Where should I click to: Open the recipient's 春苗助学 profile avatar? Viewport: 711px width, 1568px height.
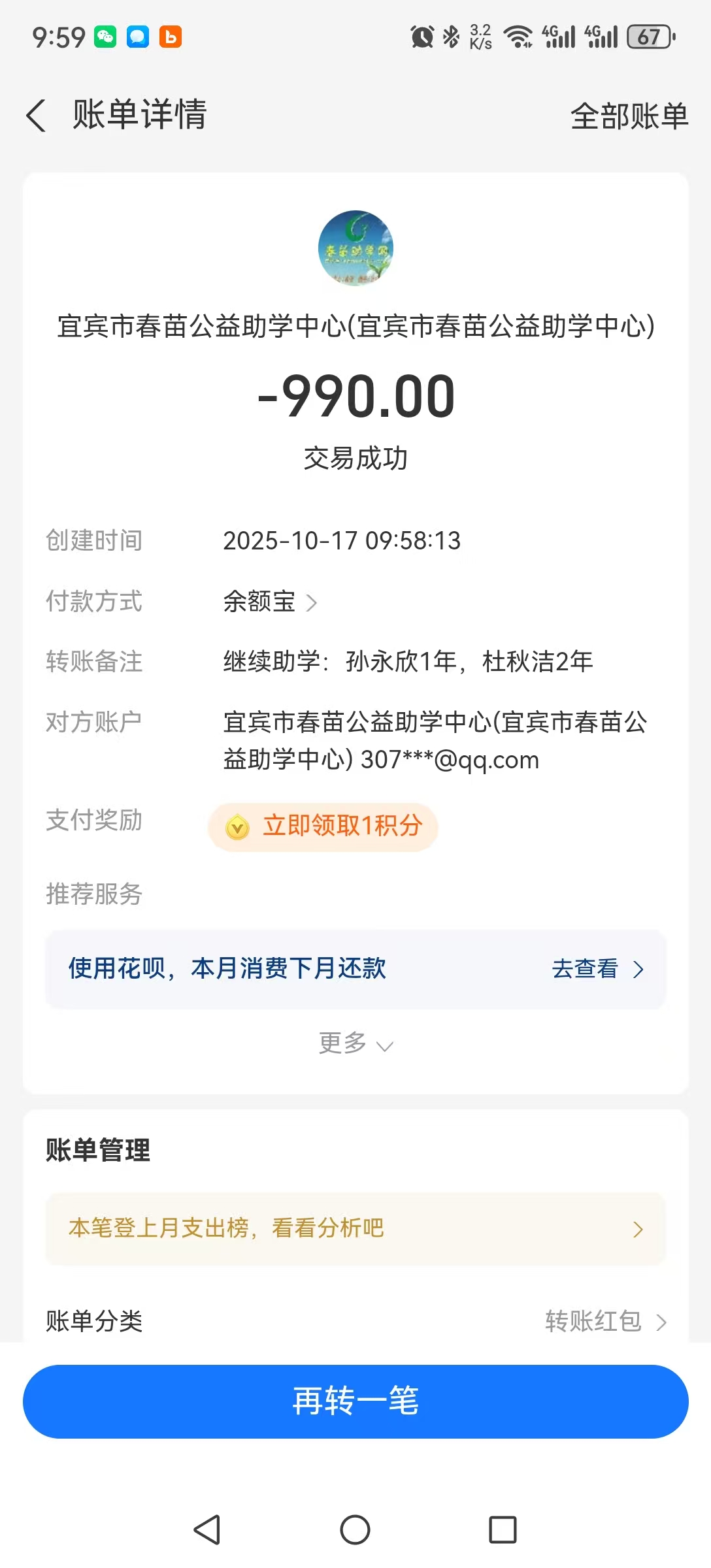pyautogui.click(x=355, y=248)
